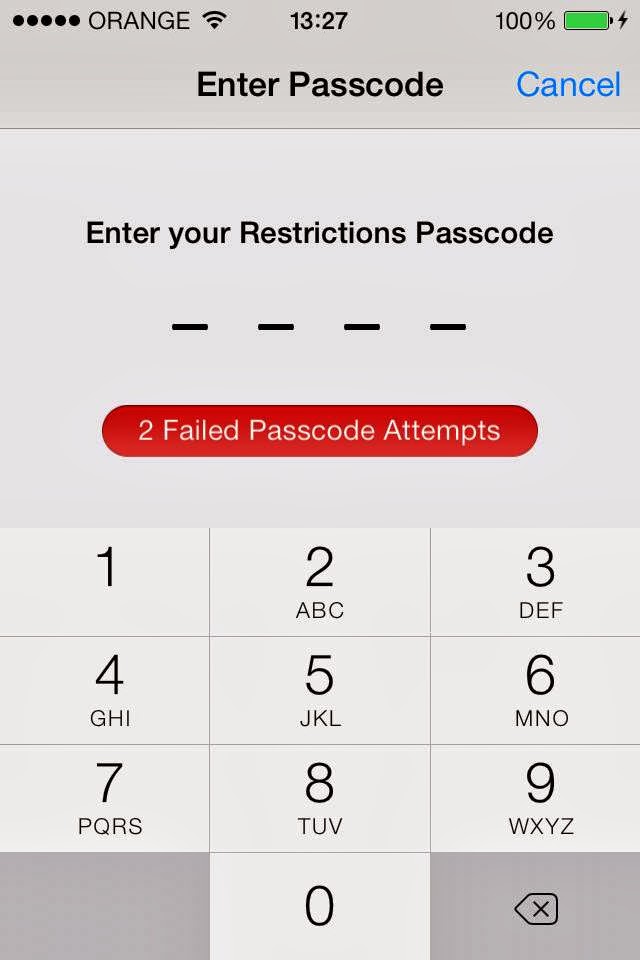
Task: Enter digit 5 on the keypad
Action: (x=320, y=690)
